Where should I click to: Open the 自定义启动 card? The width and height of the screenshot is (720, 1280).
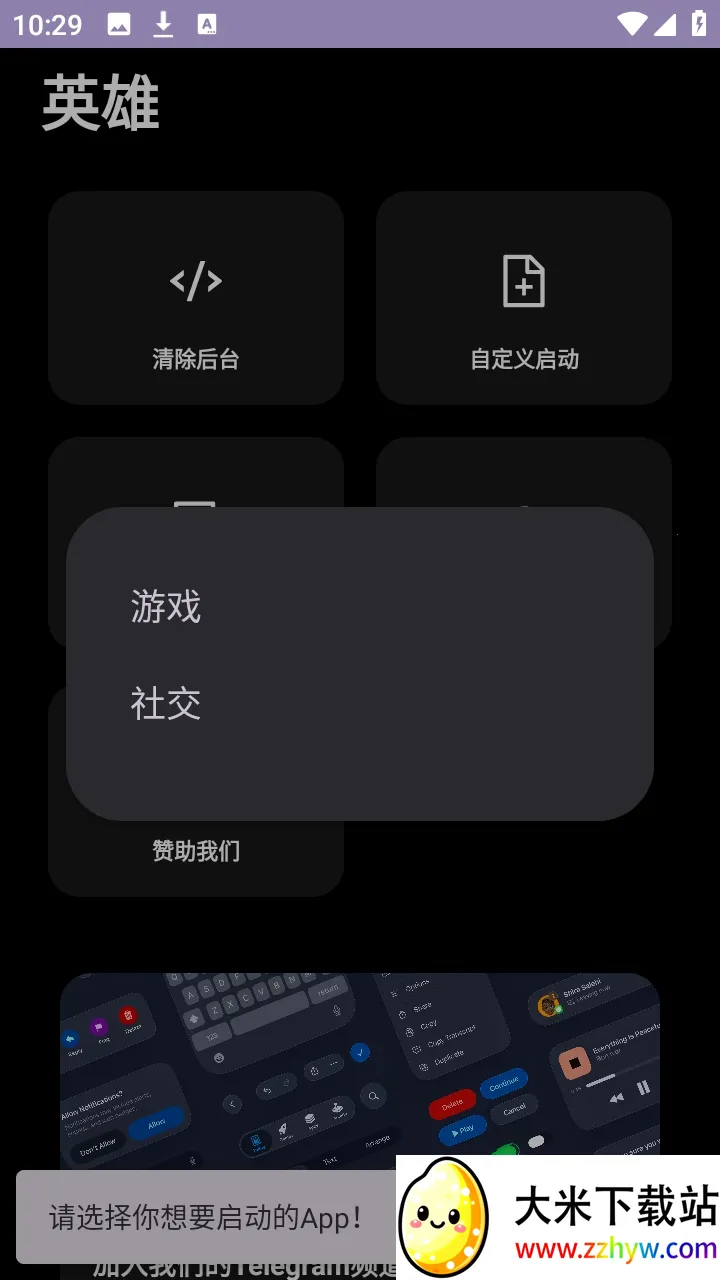tap(524, 299)
